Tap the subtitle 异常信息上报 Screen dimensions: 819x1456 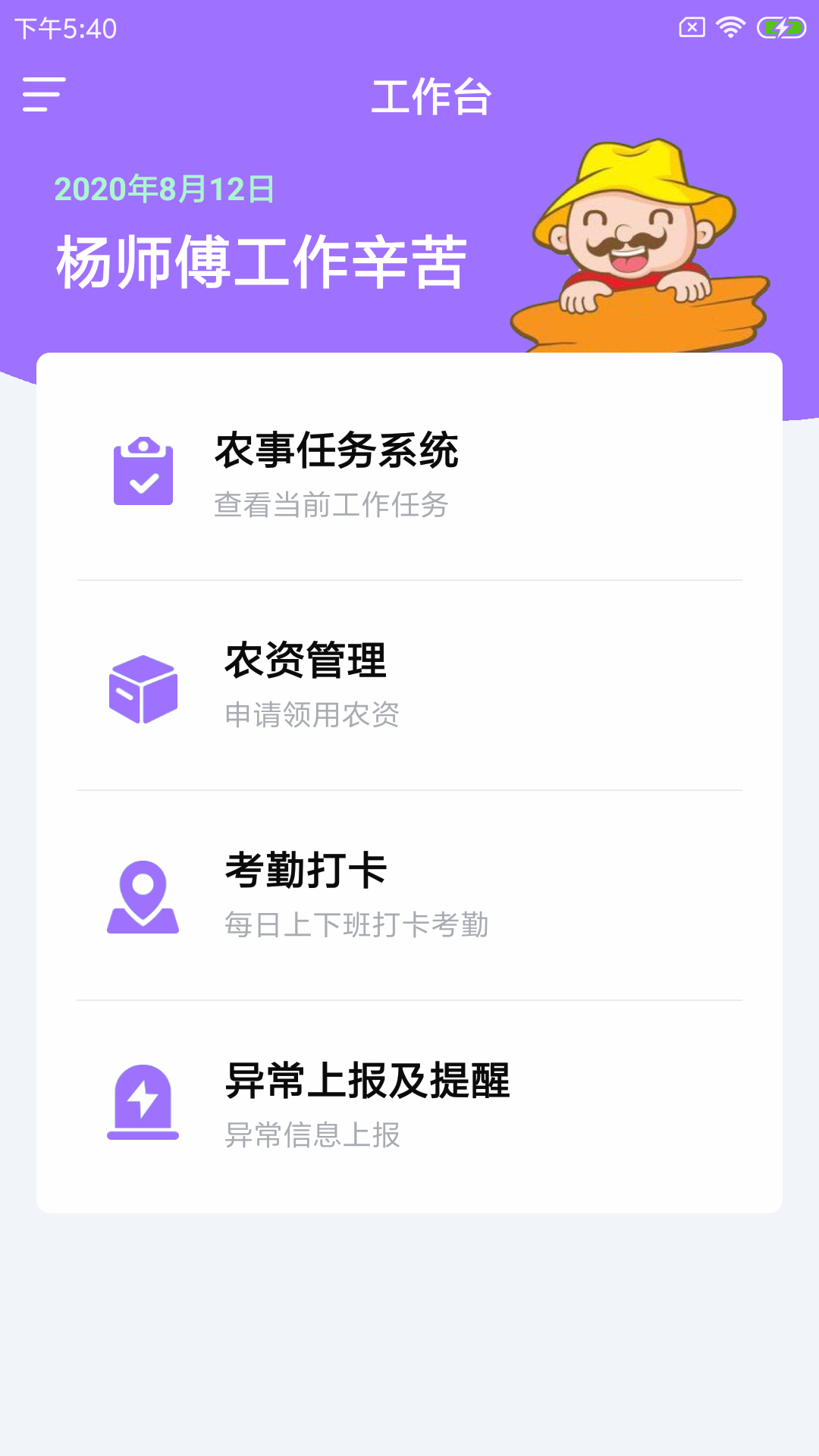(x=312, y=1135)
